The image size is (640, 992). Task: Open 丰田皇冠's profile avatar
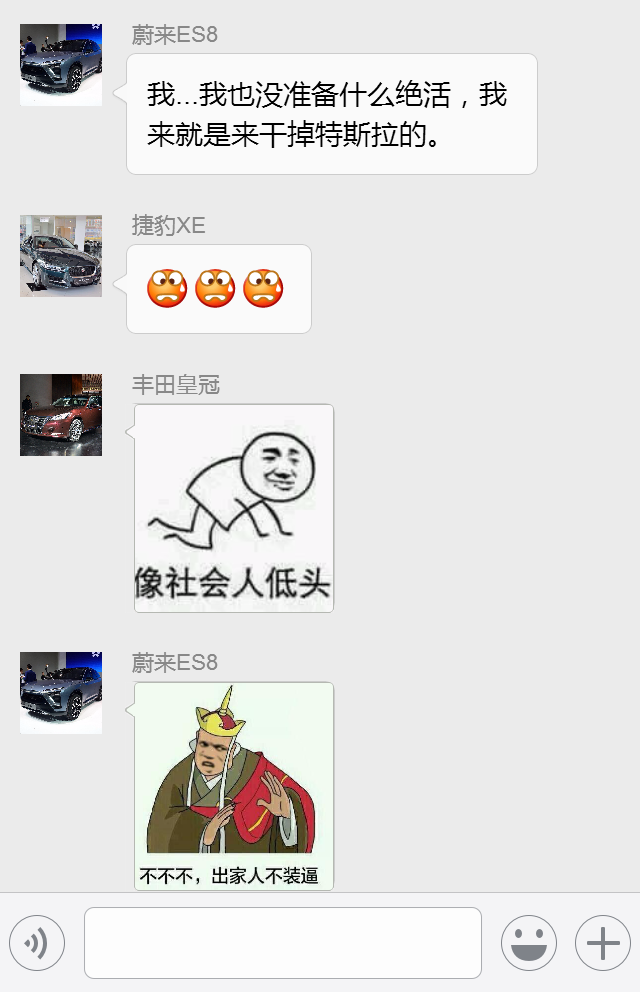tap(61, 415)
